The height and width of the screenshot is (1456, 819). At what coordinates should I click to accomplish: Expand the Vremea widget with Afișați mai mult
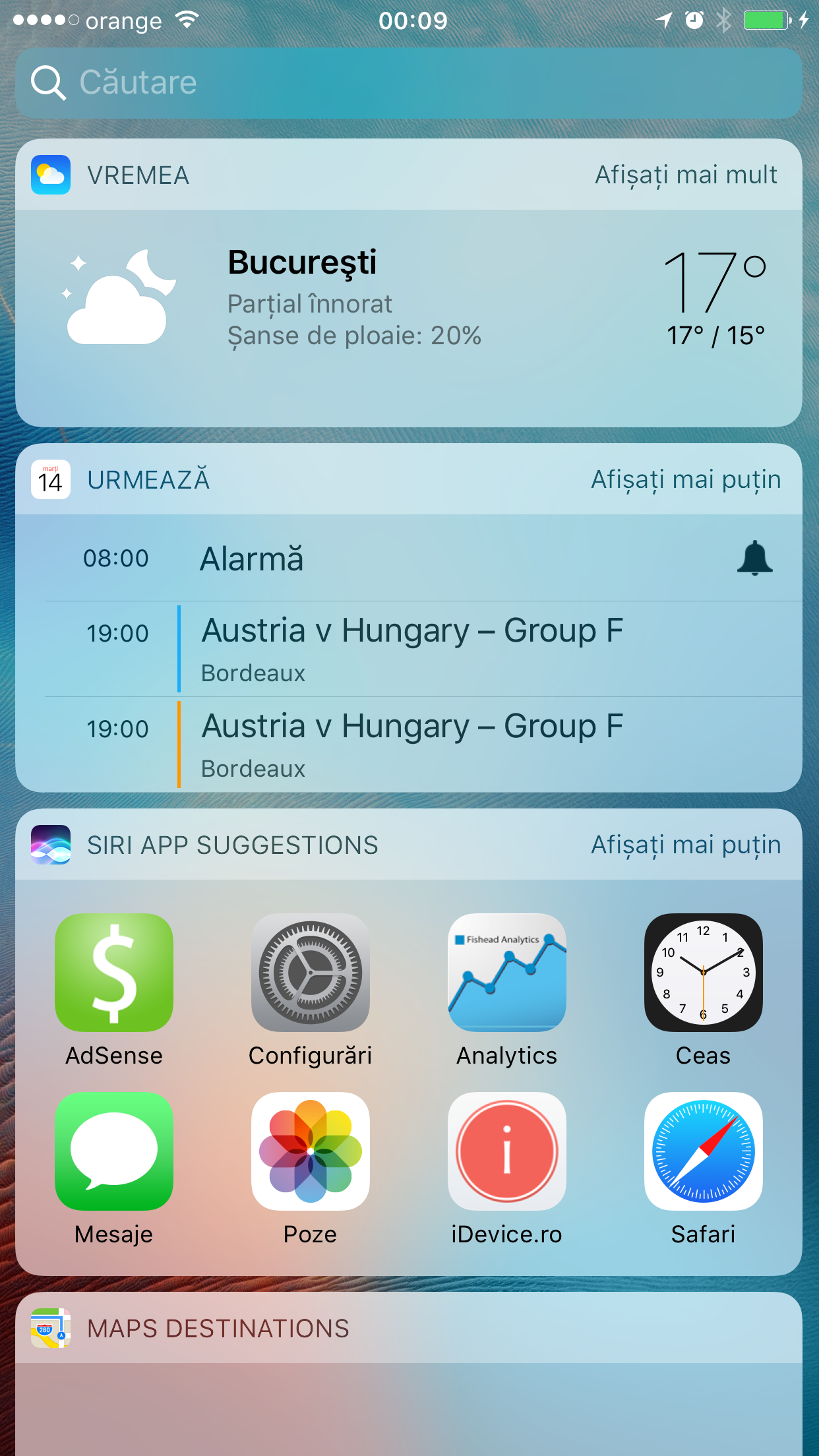pyautogui.click(x=686, y=175)
